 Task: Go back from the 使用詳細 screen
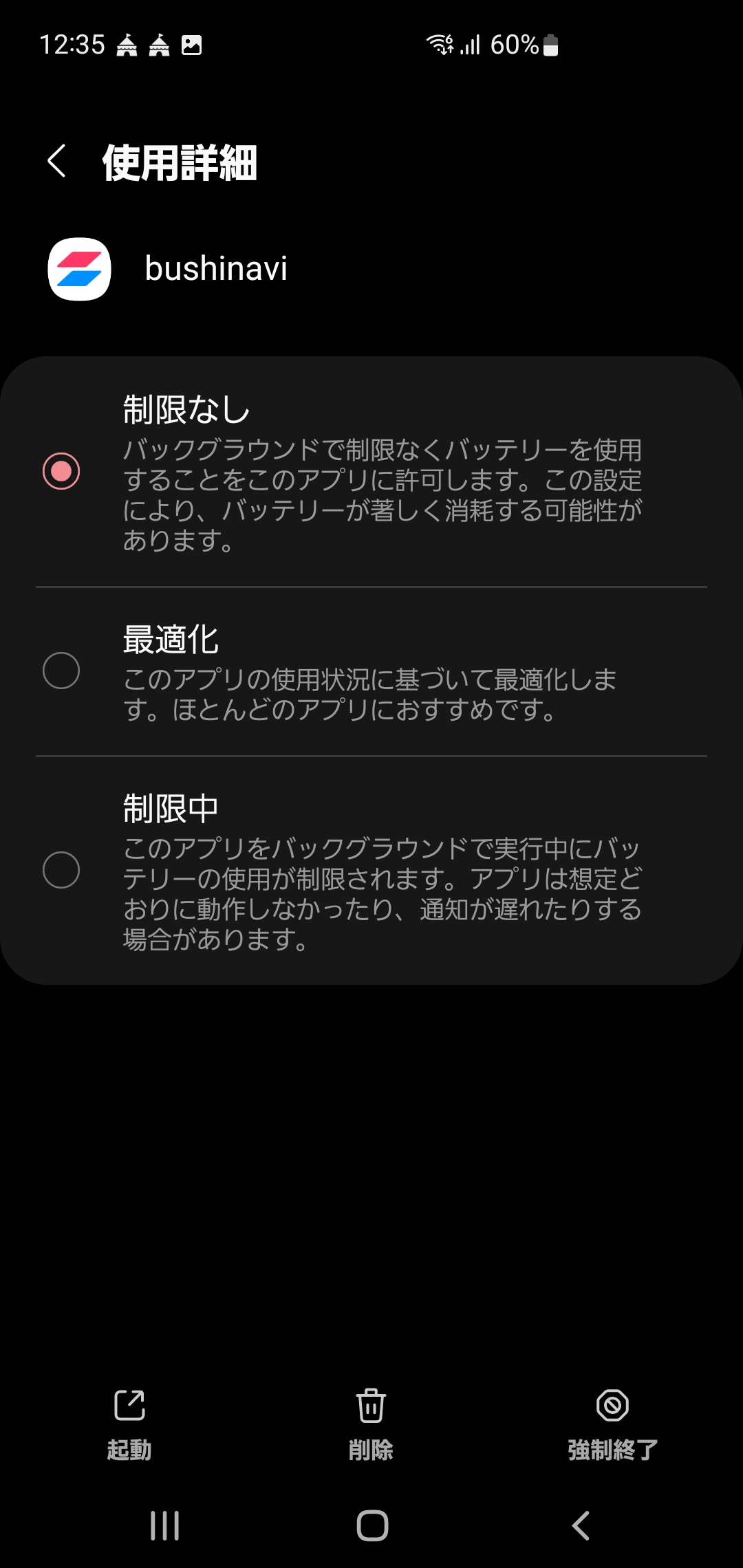(57, 162)
